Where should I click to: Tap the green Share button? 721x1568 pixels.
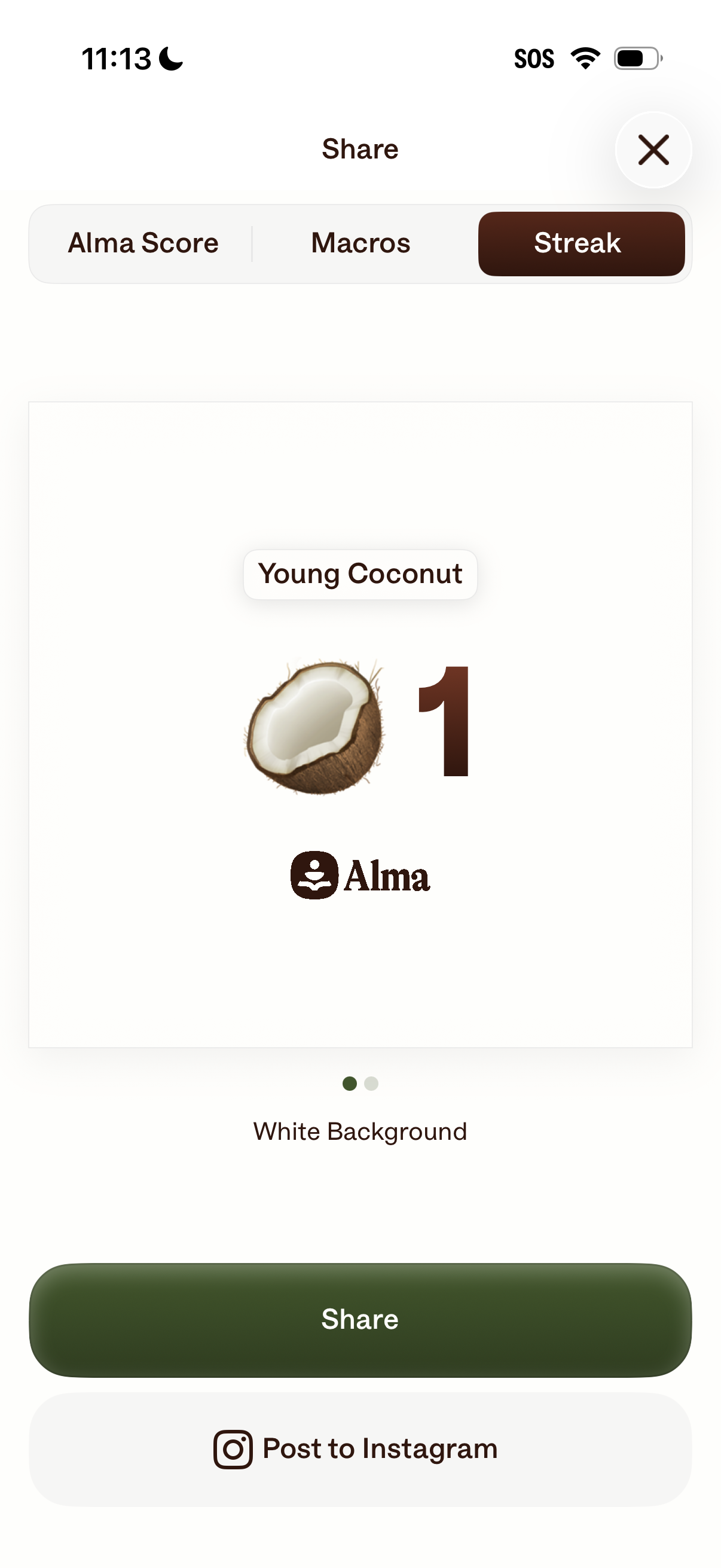360,1319
